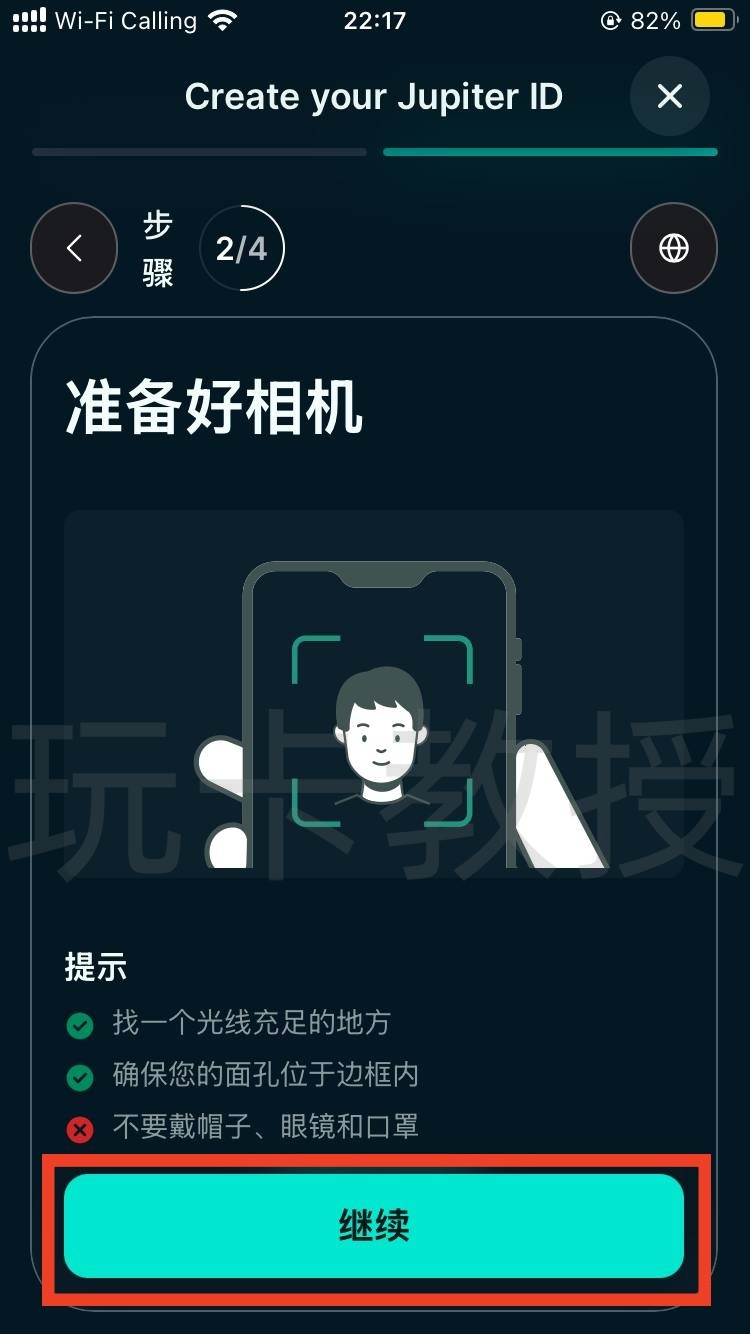This screenshot has height=1334, width=750.
Task: Open the language selector globe icon
Action: pos(674,248)
